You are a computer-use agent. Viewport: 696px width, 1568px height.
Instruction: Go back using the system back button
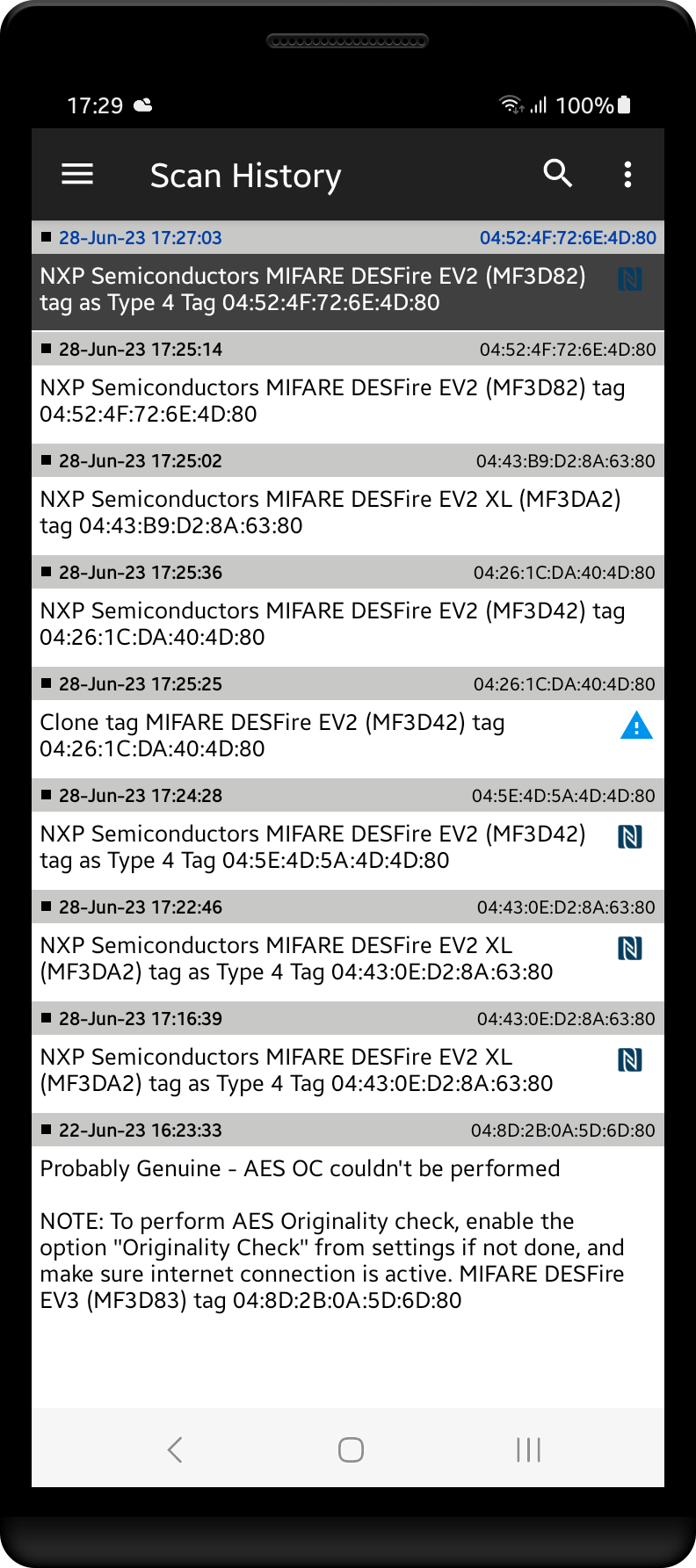click(x=175, y=1449)
